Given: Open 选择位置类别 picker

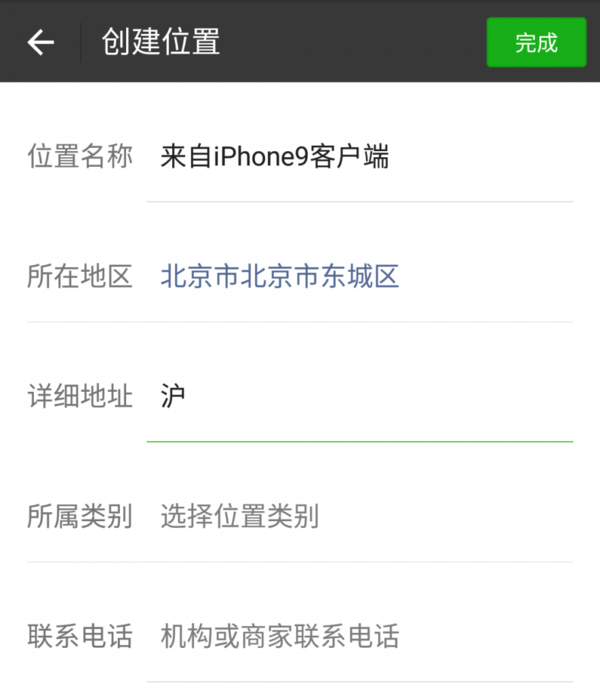Looking at the screenshot, I should point(360,517).
